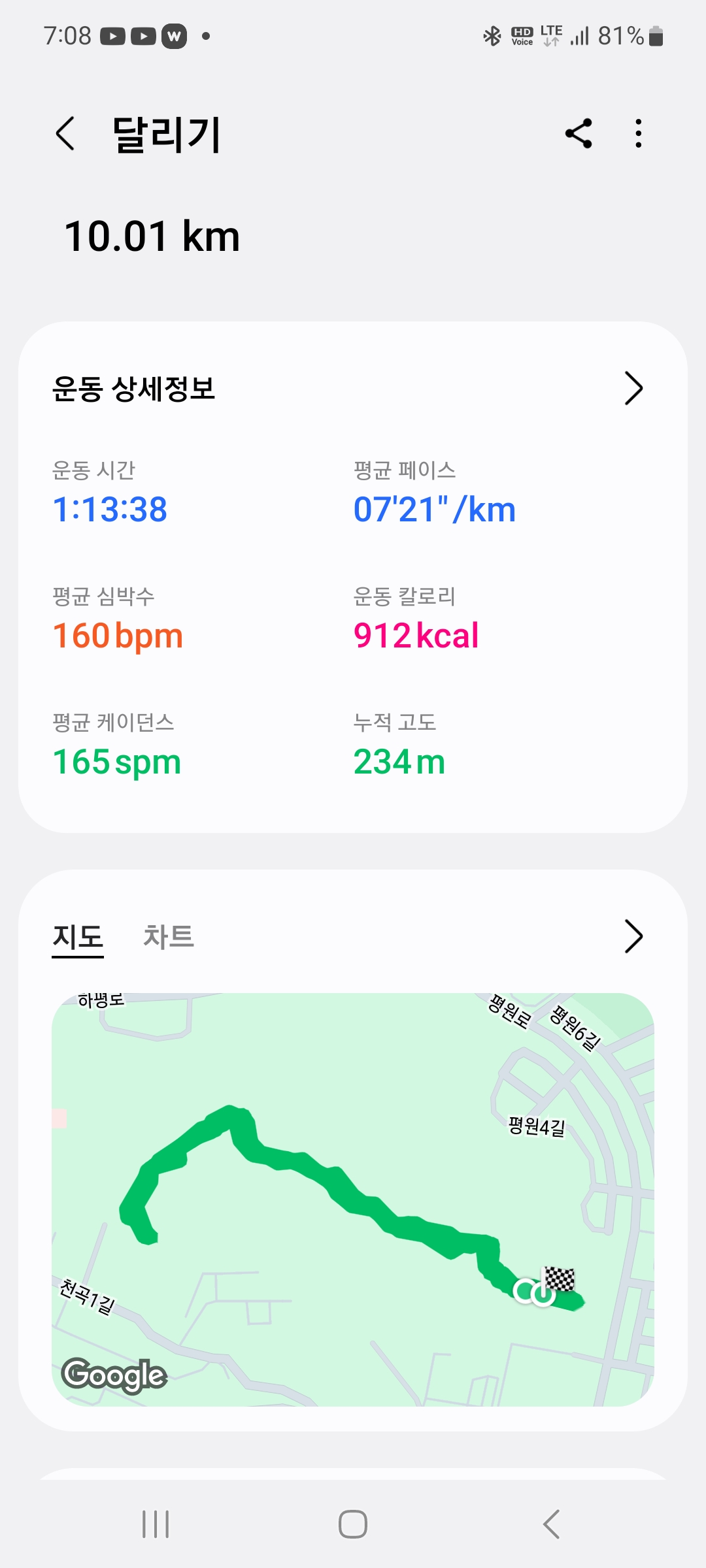706x1568 pixels.
Task: Go to the home screen
Action: tap(353, 1524)
